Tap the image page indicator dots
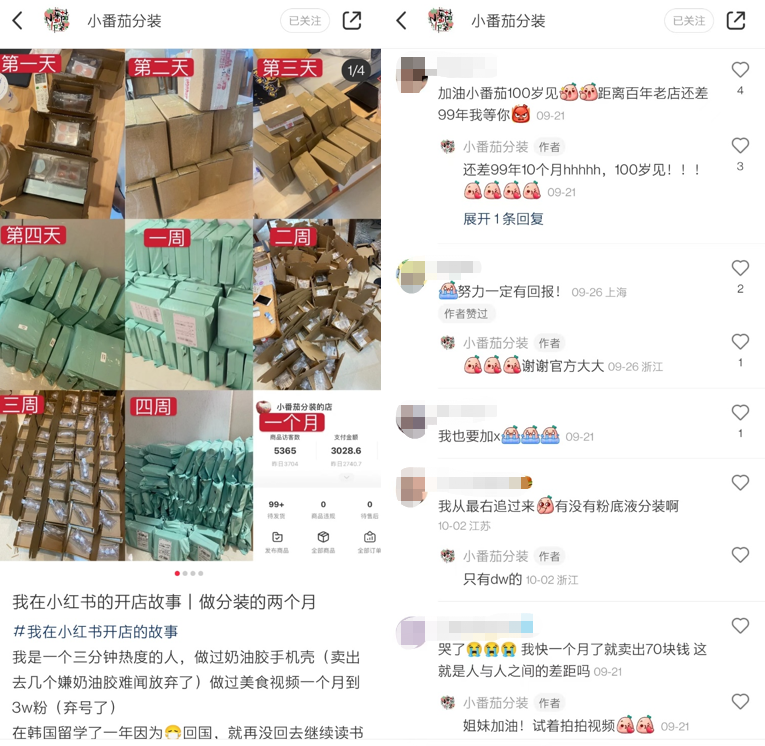 click(190, 573)
